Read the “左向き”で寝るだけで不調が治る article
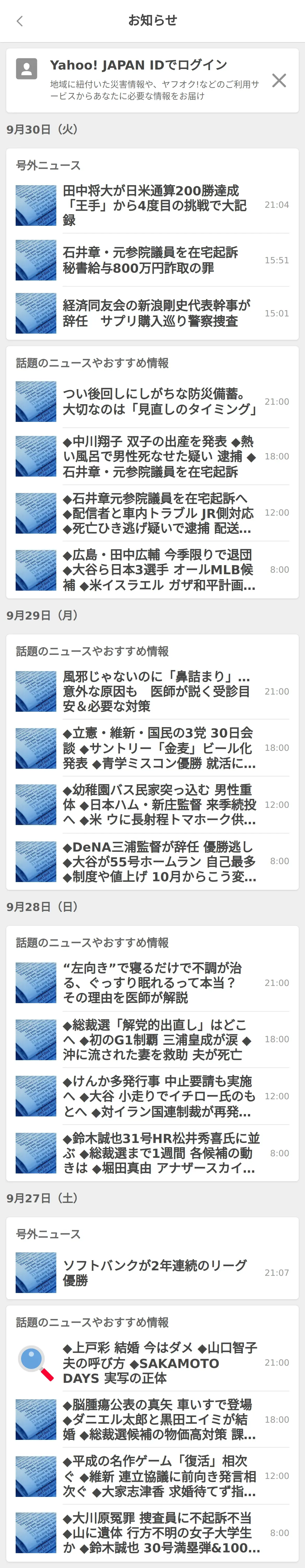305x1568 pixels. point(152,983)
